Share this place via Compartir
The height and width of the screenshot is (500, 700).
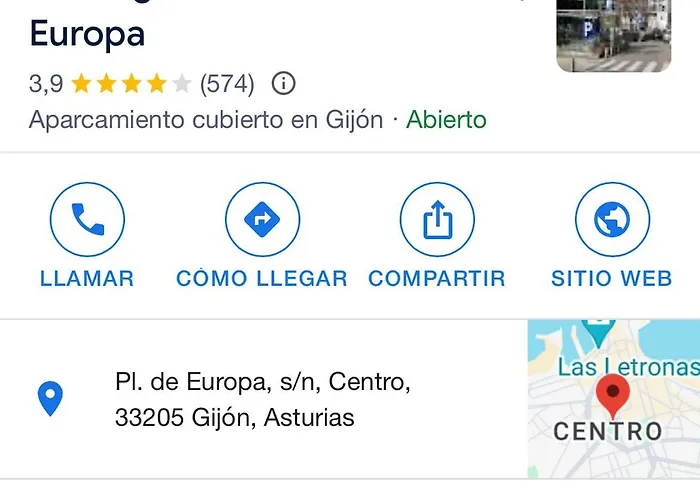coord(437,221)
